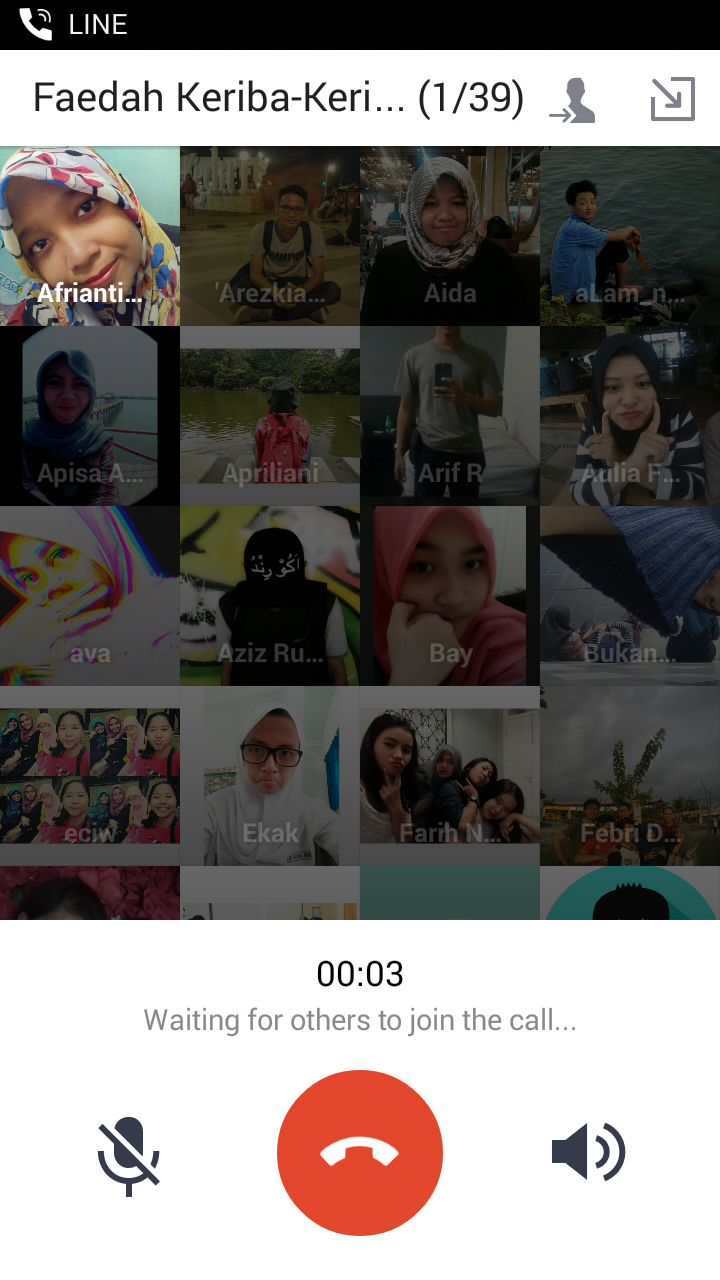720x1280 pixels.
Task: Tap Febri D's participant tile
Action: (x=630, y=776)
